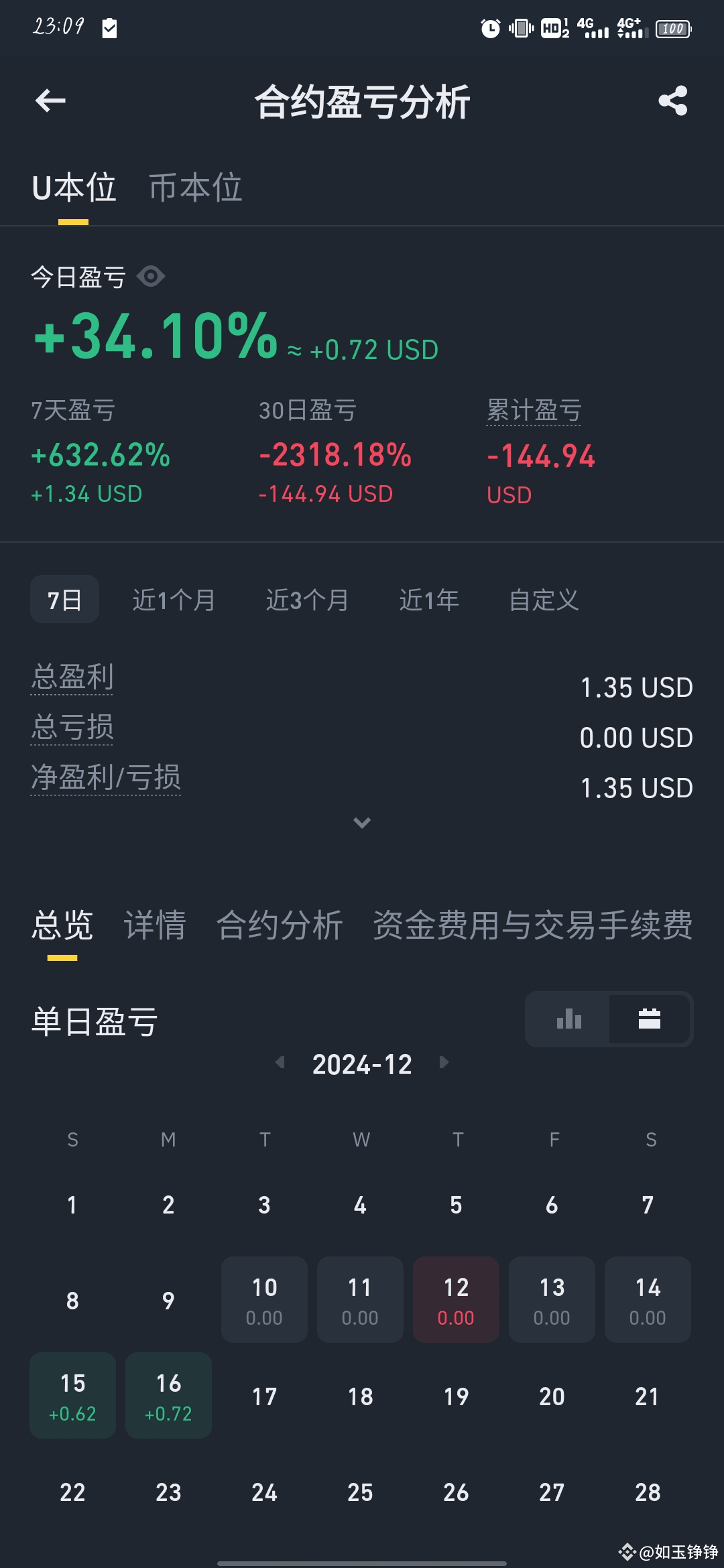Share the profit and loss analysis
Image resolution: width=724 pixels, height=1568 pixels.
[x=673, y=101]
